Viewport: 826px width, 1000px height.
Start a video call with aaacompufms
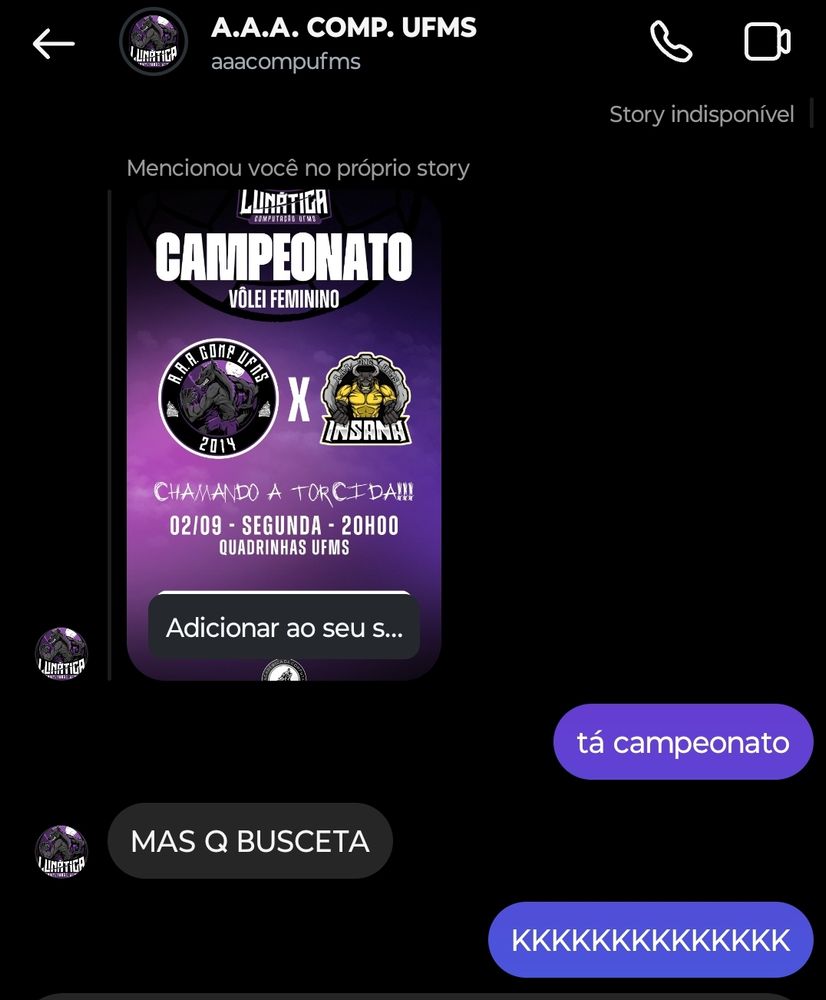pyautogui.click(x=767, y=42)
